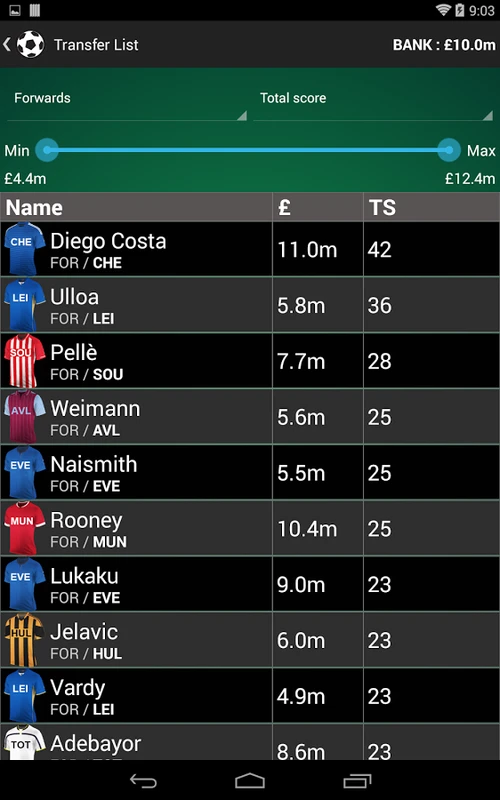This screenshot has width=500, height=800.
Task: Open Rooney's player row
Action: click(x=250, y=528)
